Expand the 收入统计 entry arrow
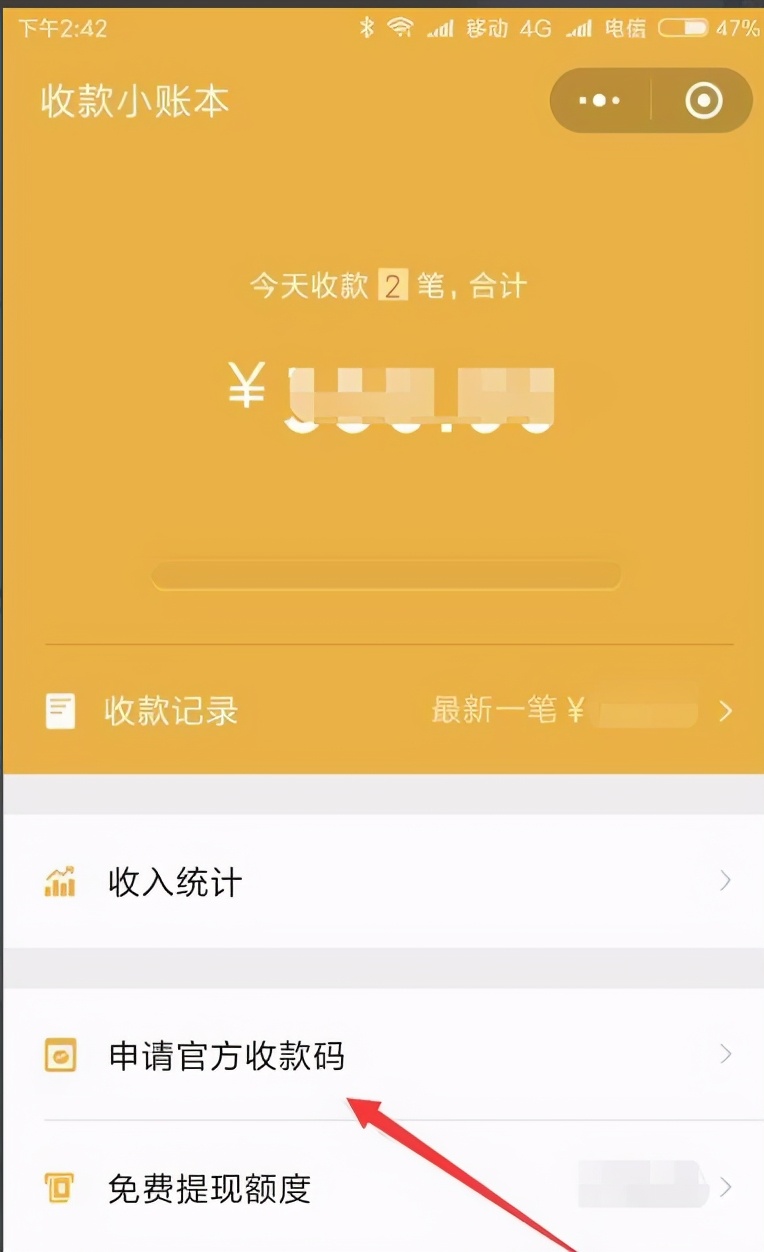 click(726, 881)
